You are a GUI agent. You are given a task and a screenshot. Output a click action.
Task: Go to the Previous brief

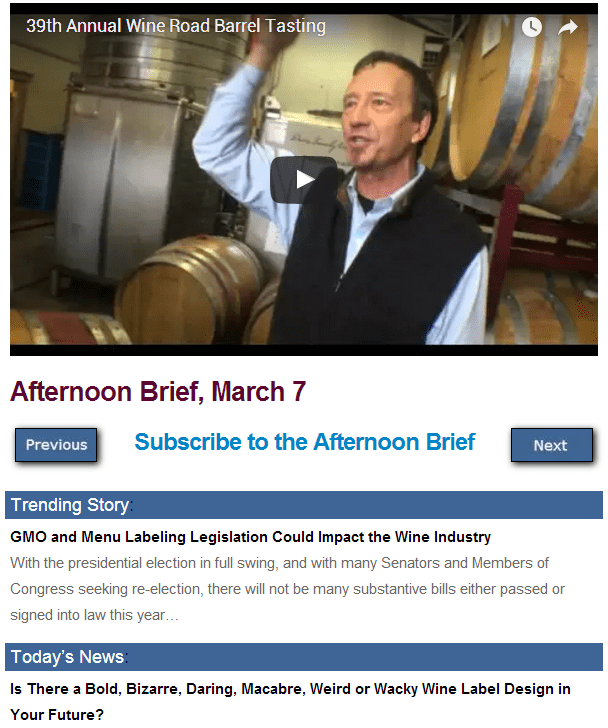point(56,445)
